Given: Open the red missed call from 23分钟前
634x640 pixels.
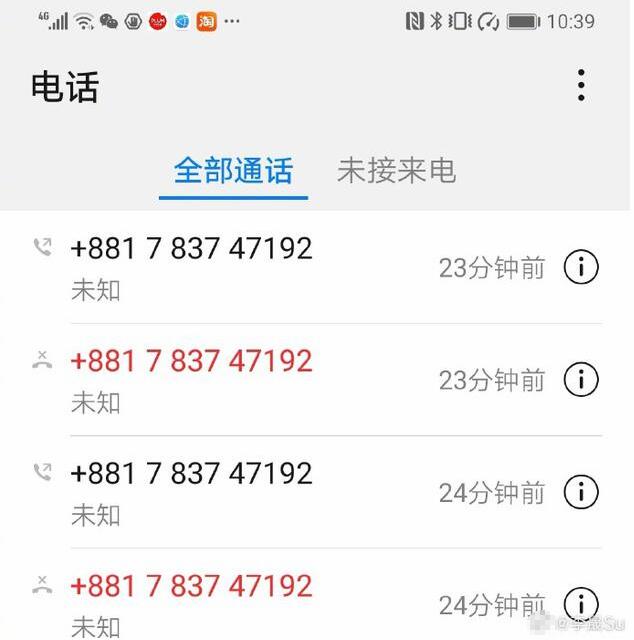Looking at the screenshot, I should [191, 361].
